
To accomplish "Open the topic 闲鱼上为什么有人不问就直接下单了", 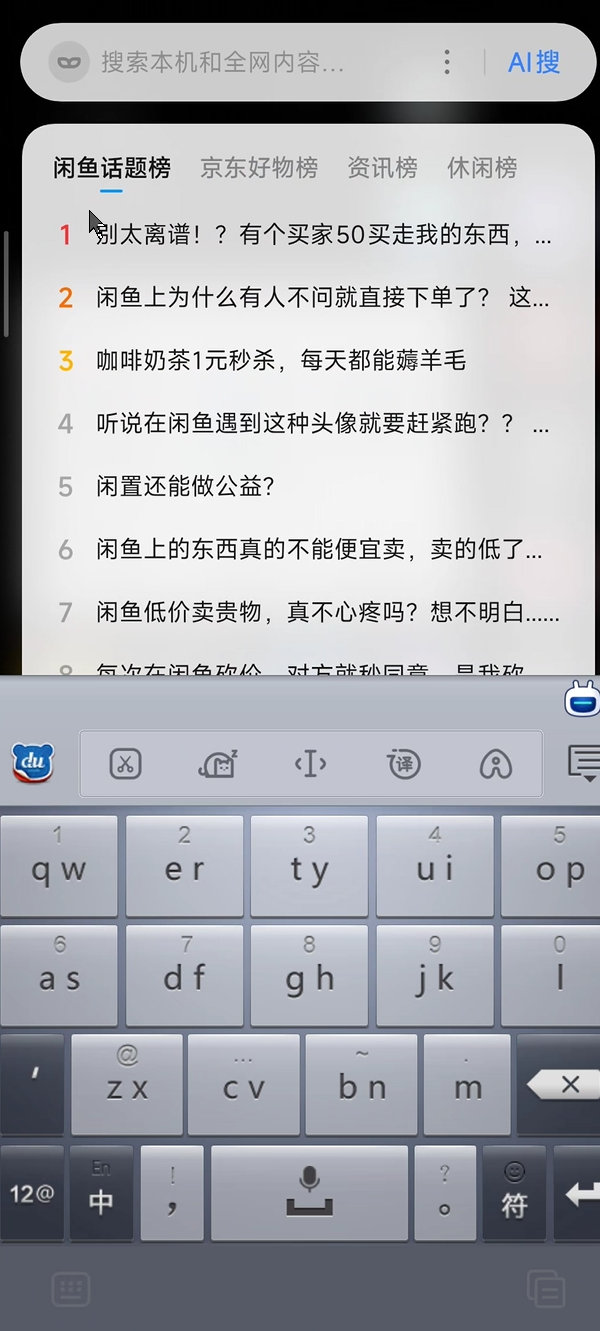I will pos(320,297).
